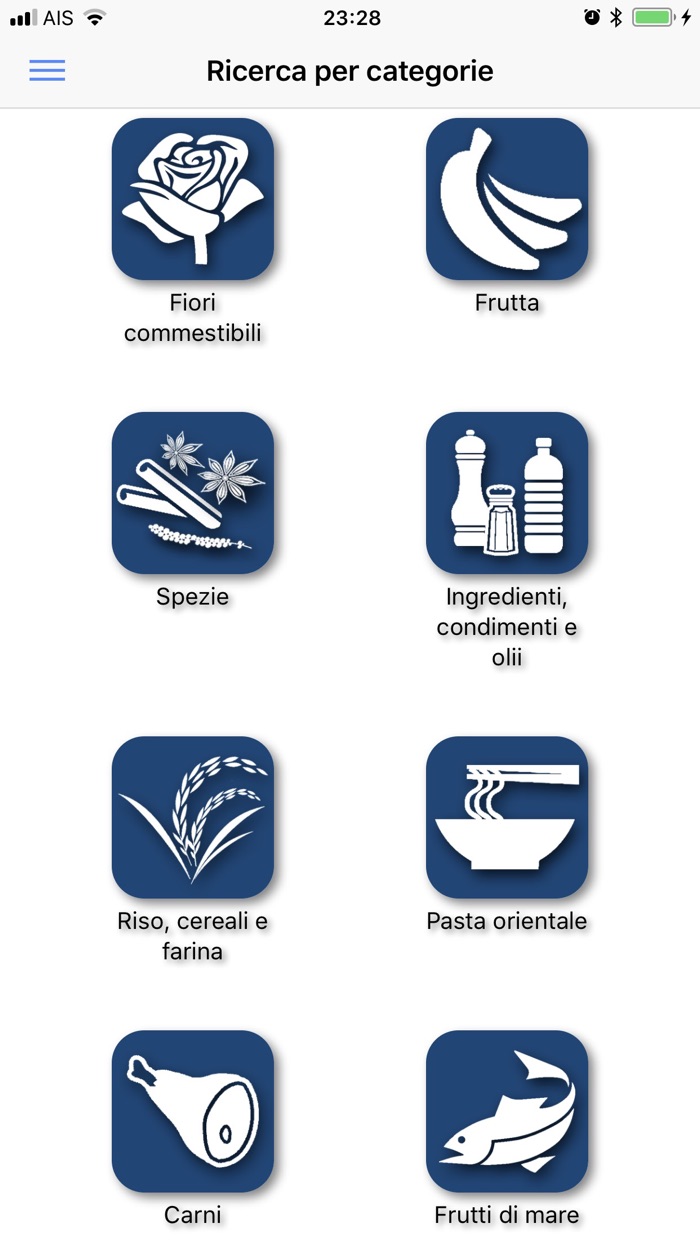700x1244 pixels.
Task: Select the Frutta category tile
Action: [507, 199]
